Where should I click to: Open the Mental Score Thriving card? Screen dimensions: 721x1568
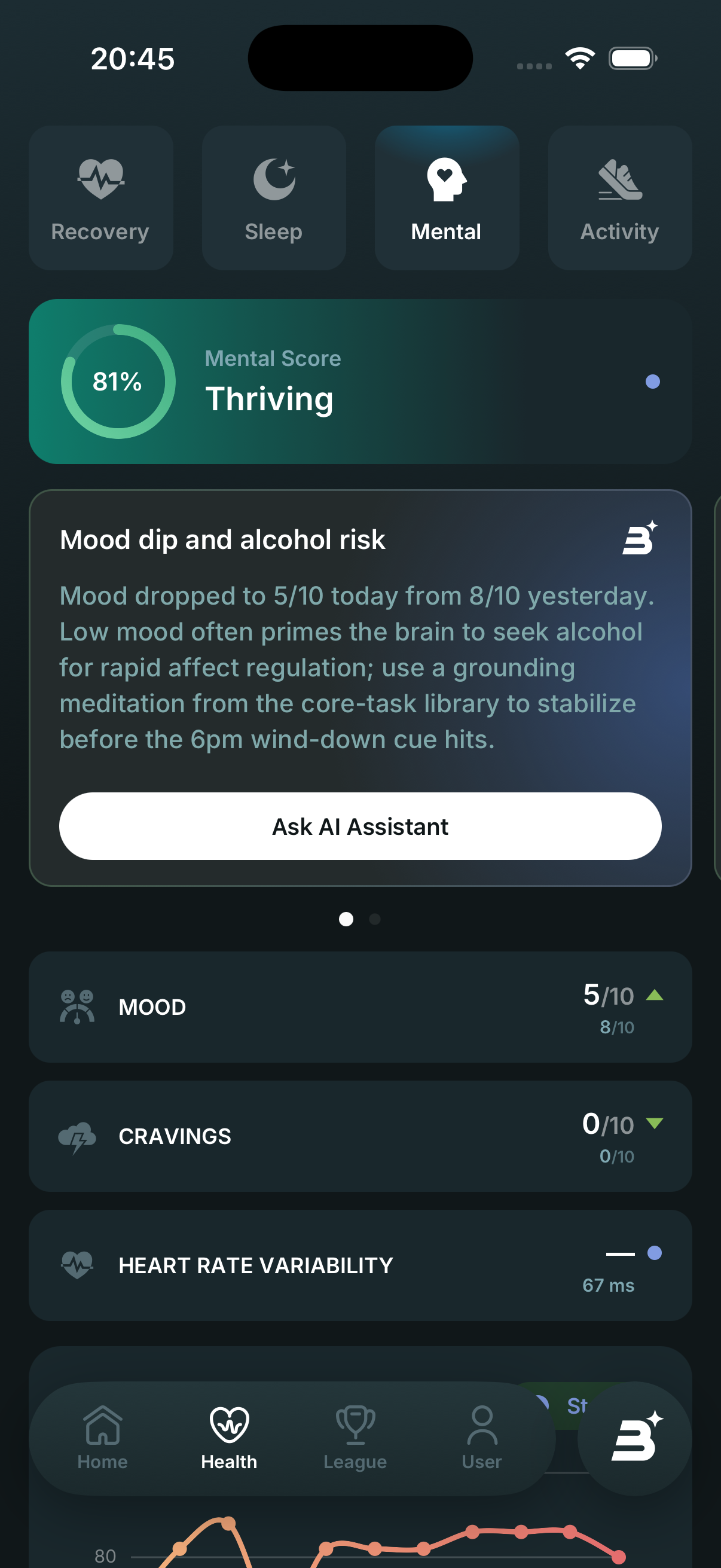coord(360,382)
